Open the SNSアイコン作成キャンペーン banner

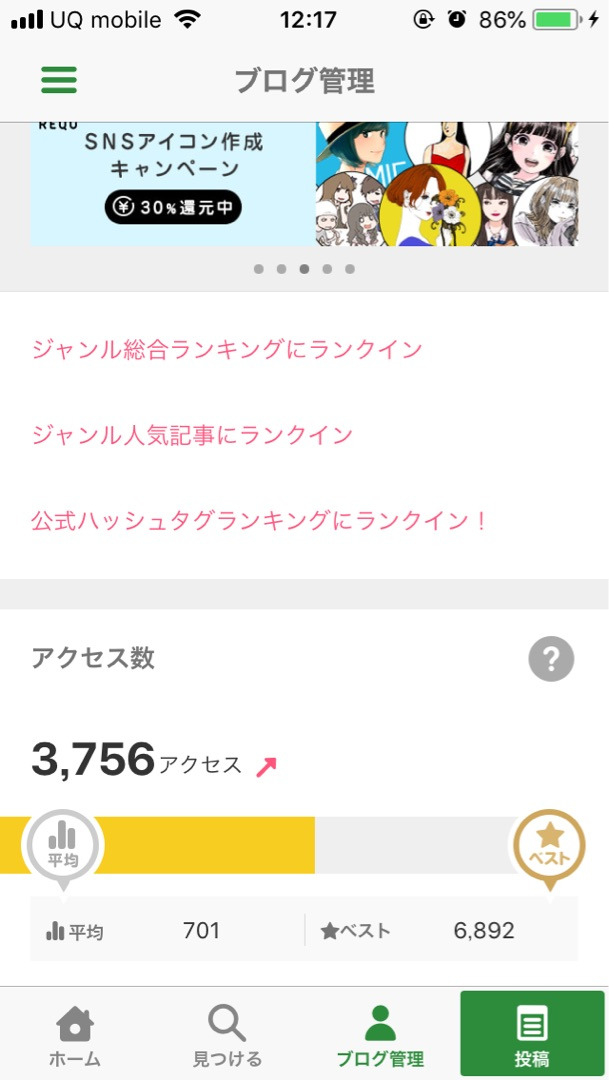(304, 184)
